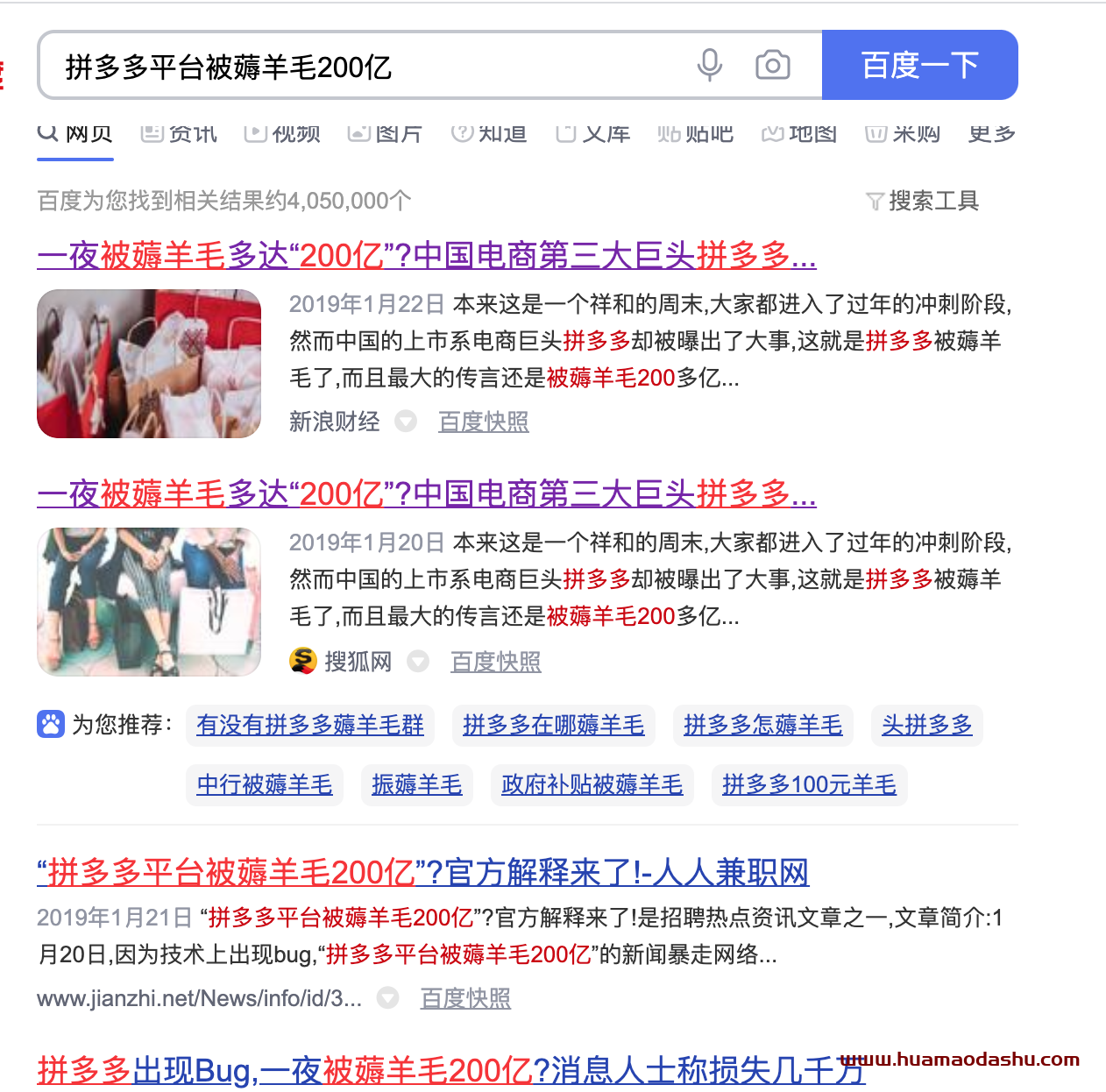Open 百度快照 for the 搜狐网 result
The width and height of the screenshot is (1106, 1092).
[496, 662]
